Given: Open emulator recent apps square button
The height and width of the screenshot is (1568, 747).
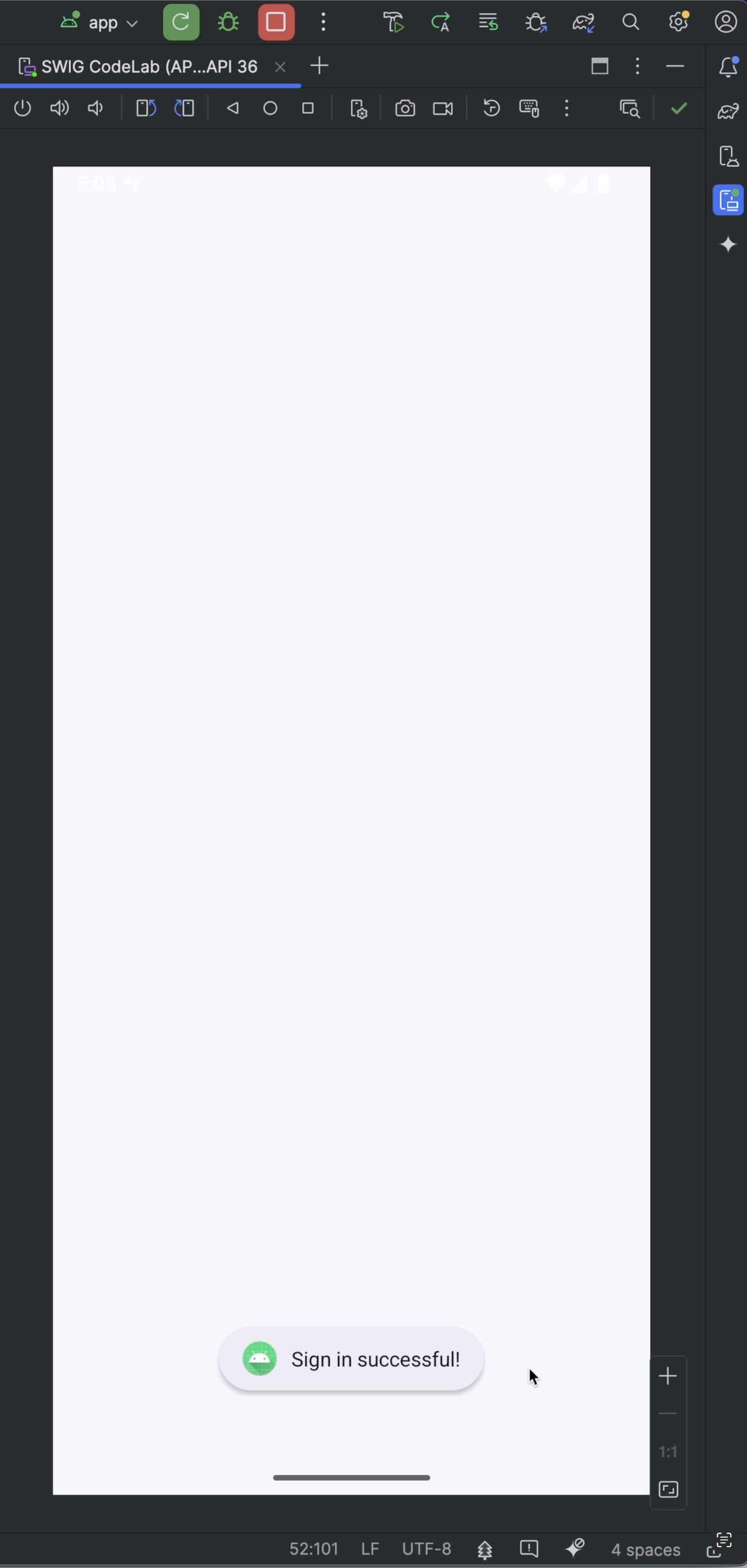Looking at the screenshot, I should (308, 109).
